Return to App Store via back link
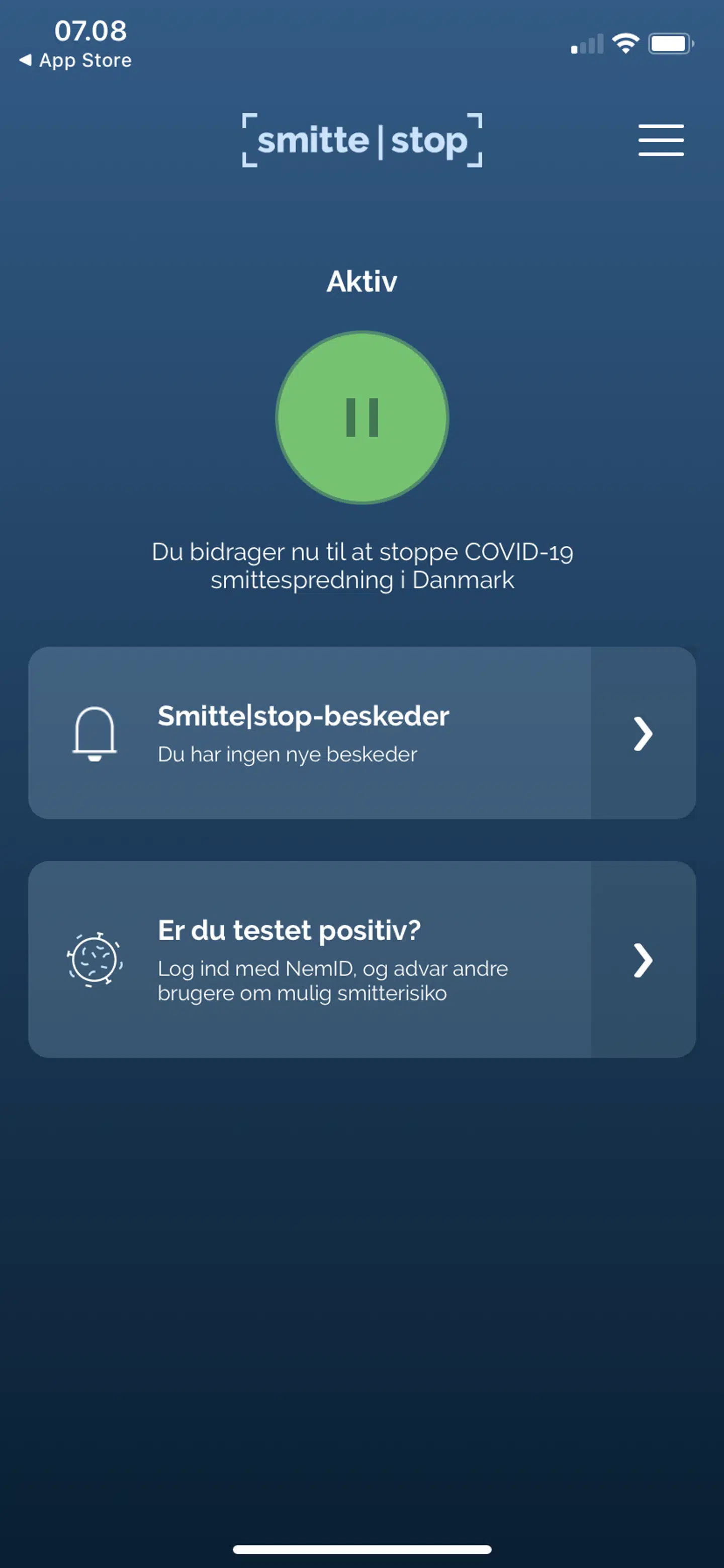This screenshot has height=1568, width=724. pos(75,60)
